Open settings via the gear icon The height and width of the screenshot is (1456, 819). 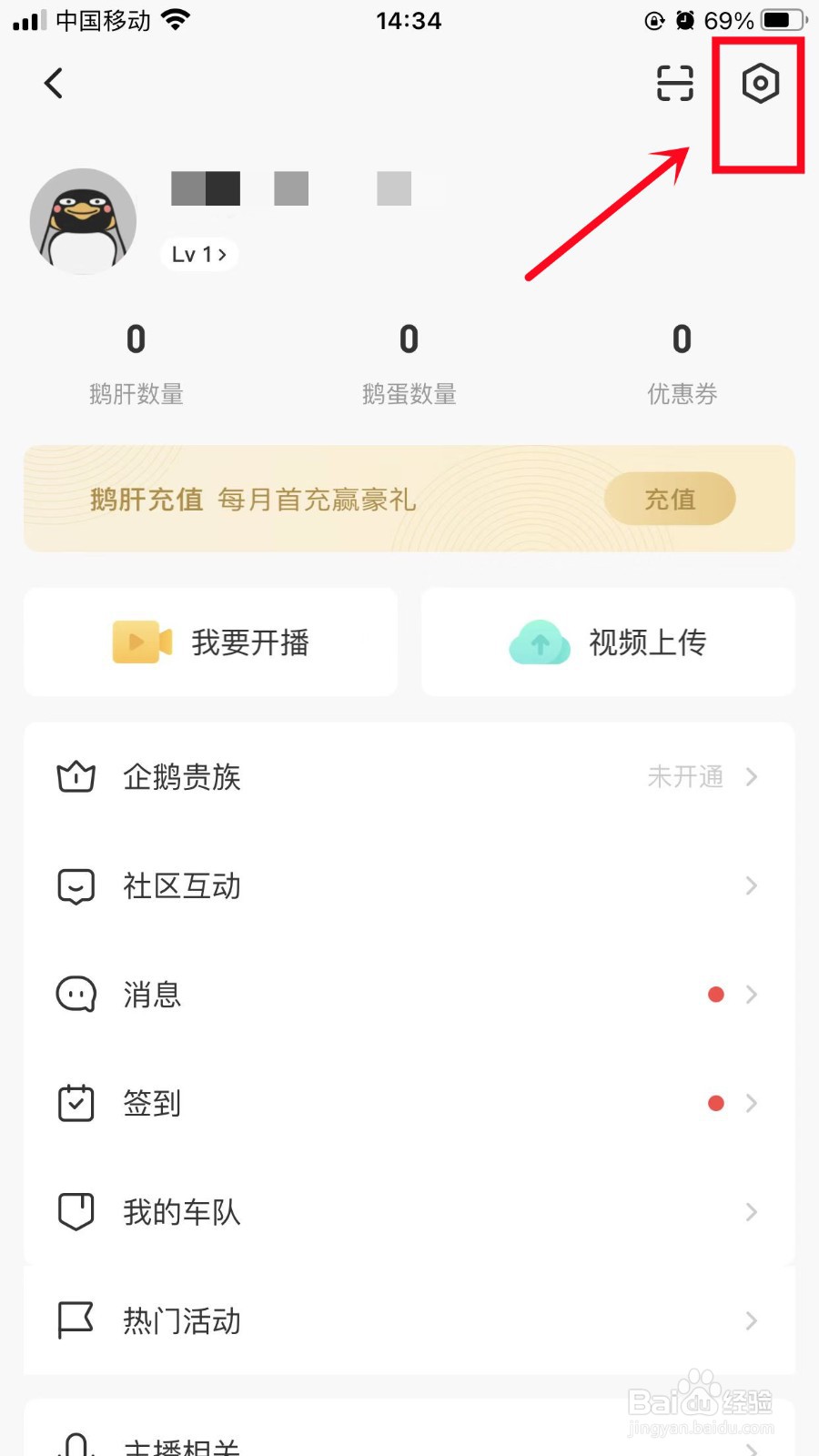pyautogui.click(x=760, y=84)
